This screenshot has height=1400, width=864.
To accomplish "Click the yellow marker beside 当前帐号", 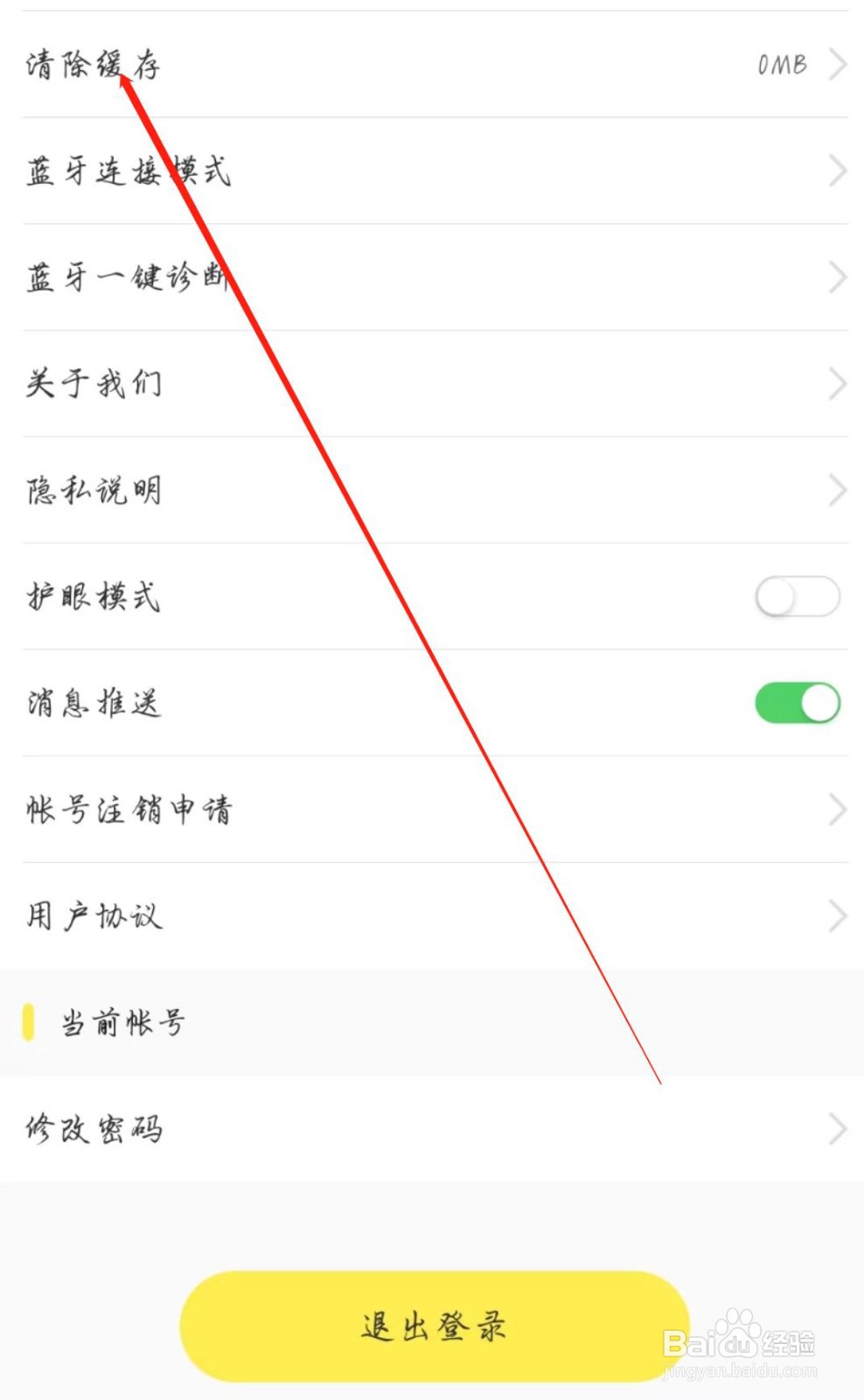I will point(29,1020).
